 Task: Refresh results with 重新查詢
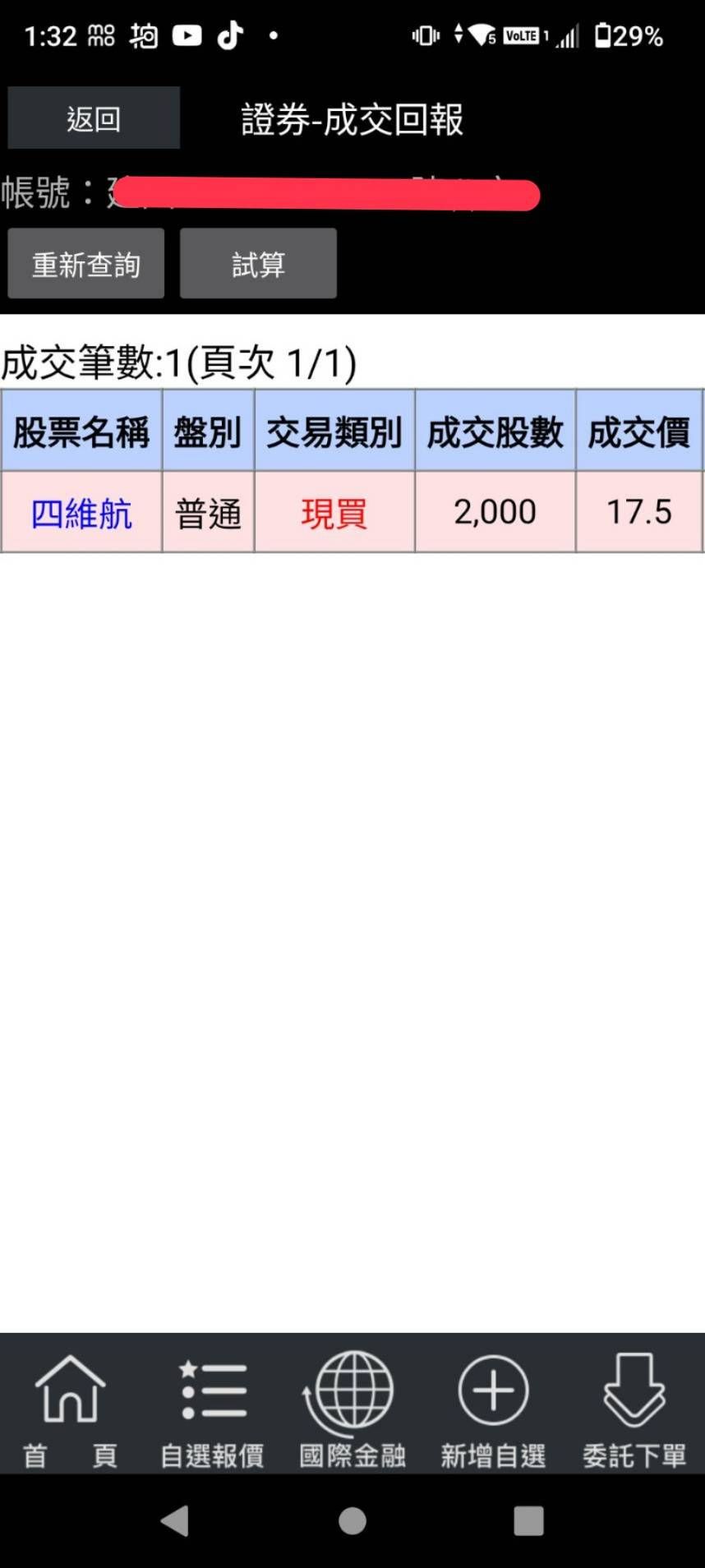[x=86, y=264]
